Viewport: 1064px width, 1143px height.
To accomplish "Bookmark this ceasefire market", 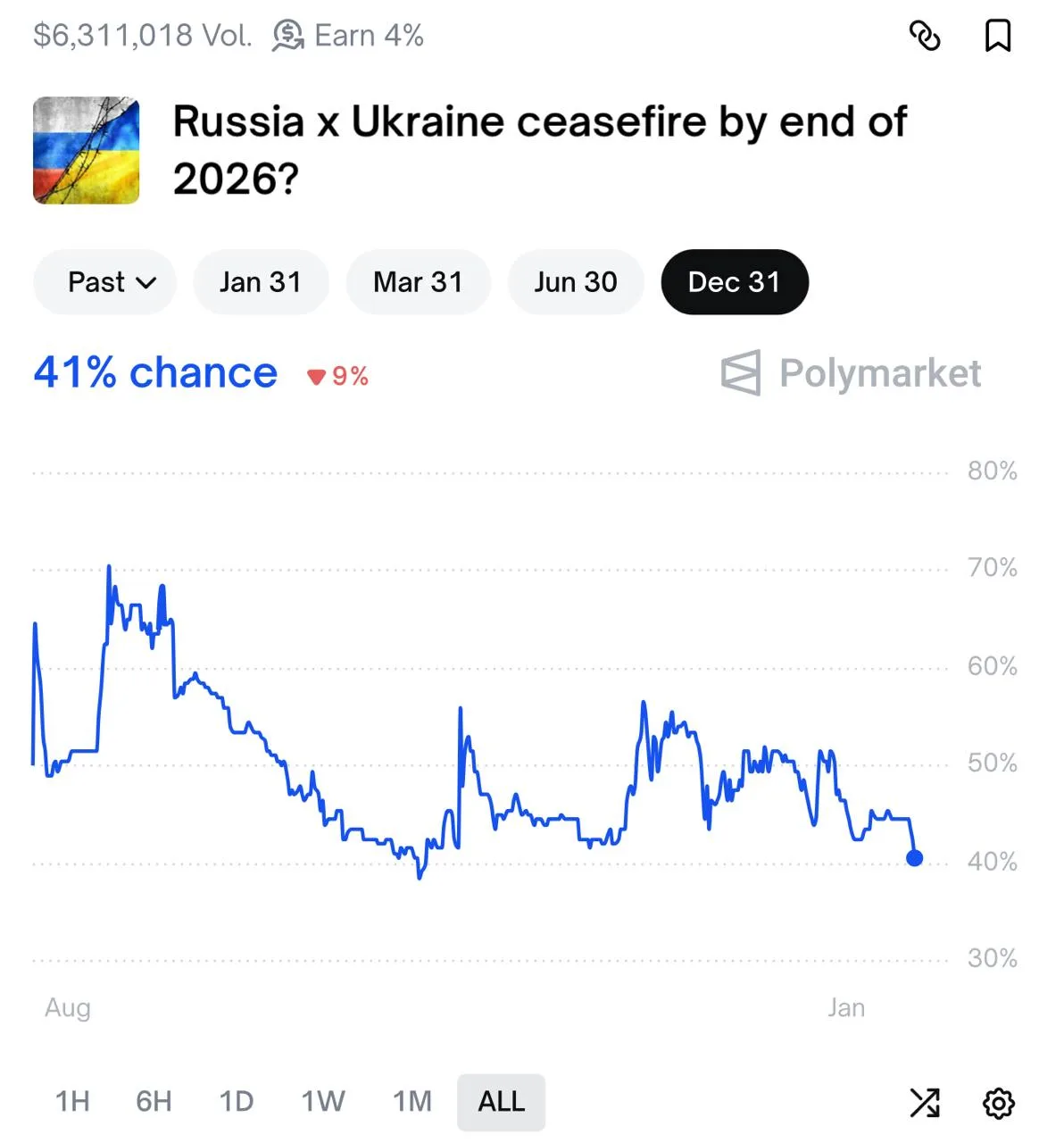I will 997,37.
